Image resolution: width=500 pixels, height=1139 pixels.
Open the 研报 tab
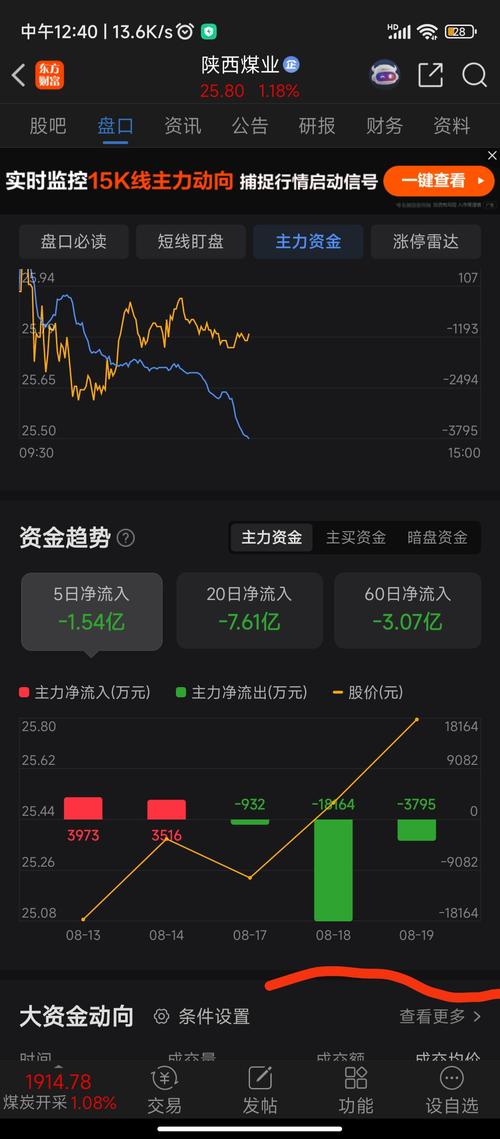tap(317, 126)
